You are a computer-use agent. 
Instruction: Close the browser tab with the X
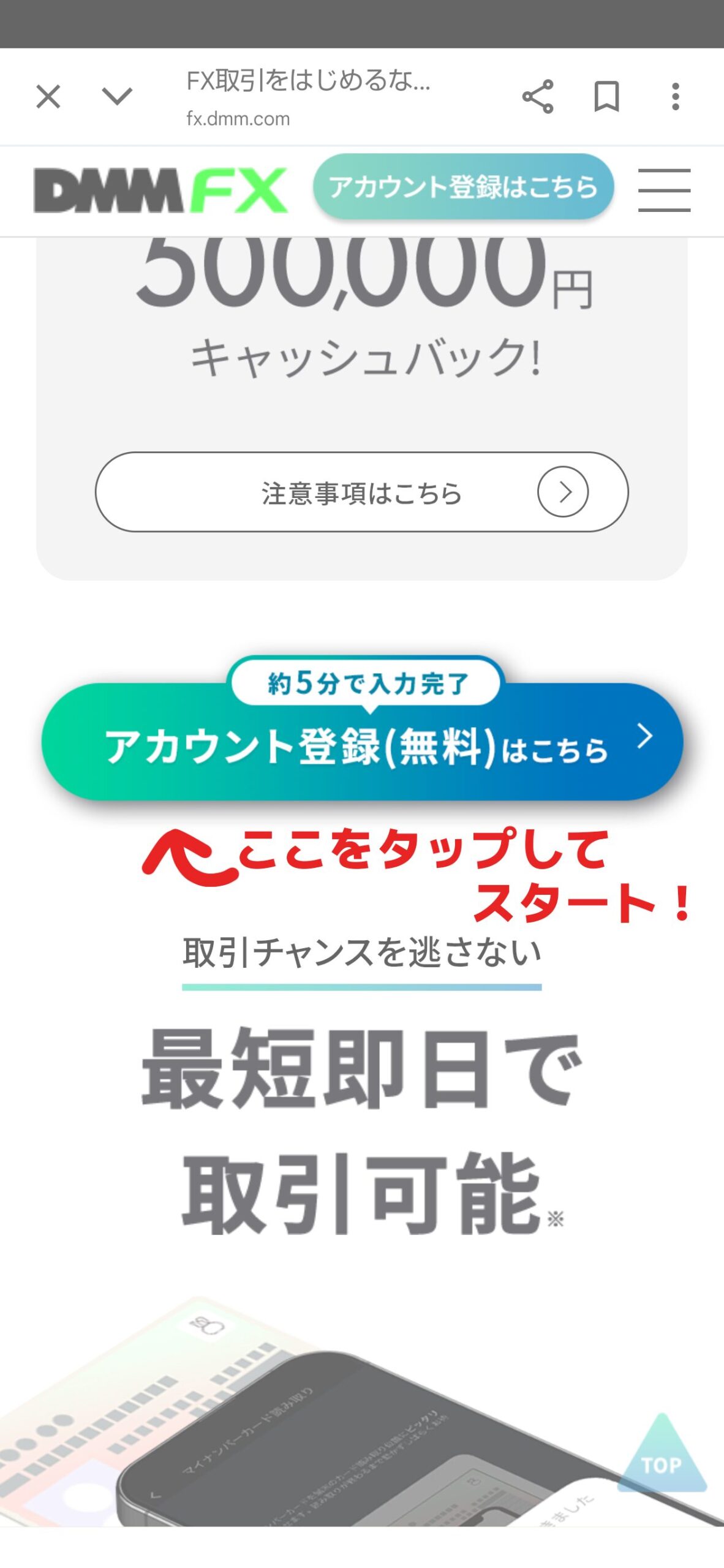pos(48,97)
